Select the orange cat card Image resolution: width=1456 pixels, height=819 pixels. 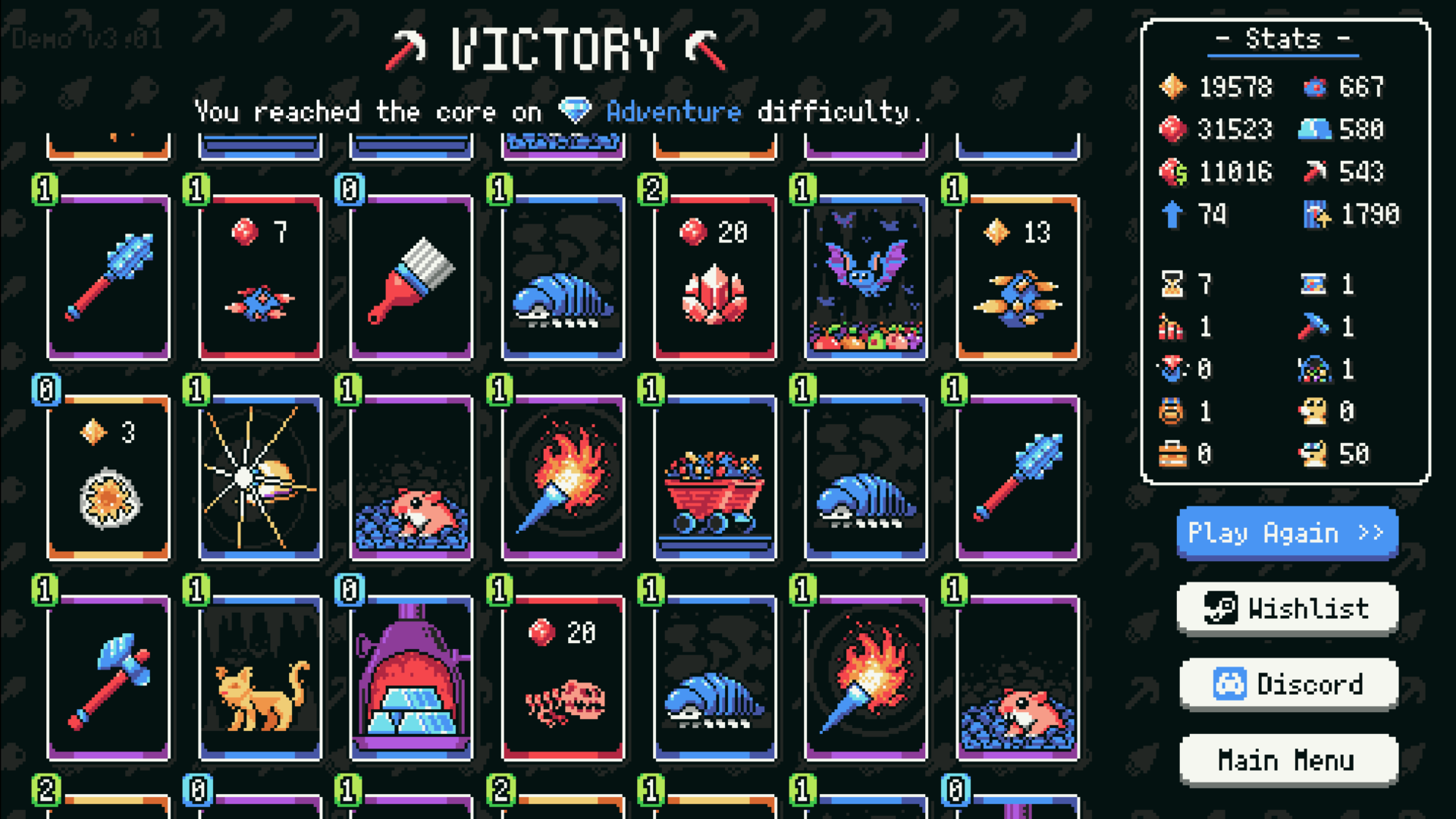(259, 678)
